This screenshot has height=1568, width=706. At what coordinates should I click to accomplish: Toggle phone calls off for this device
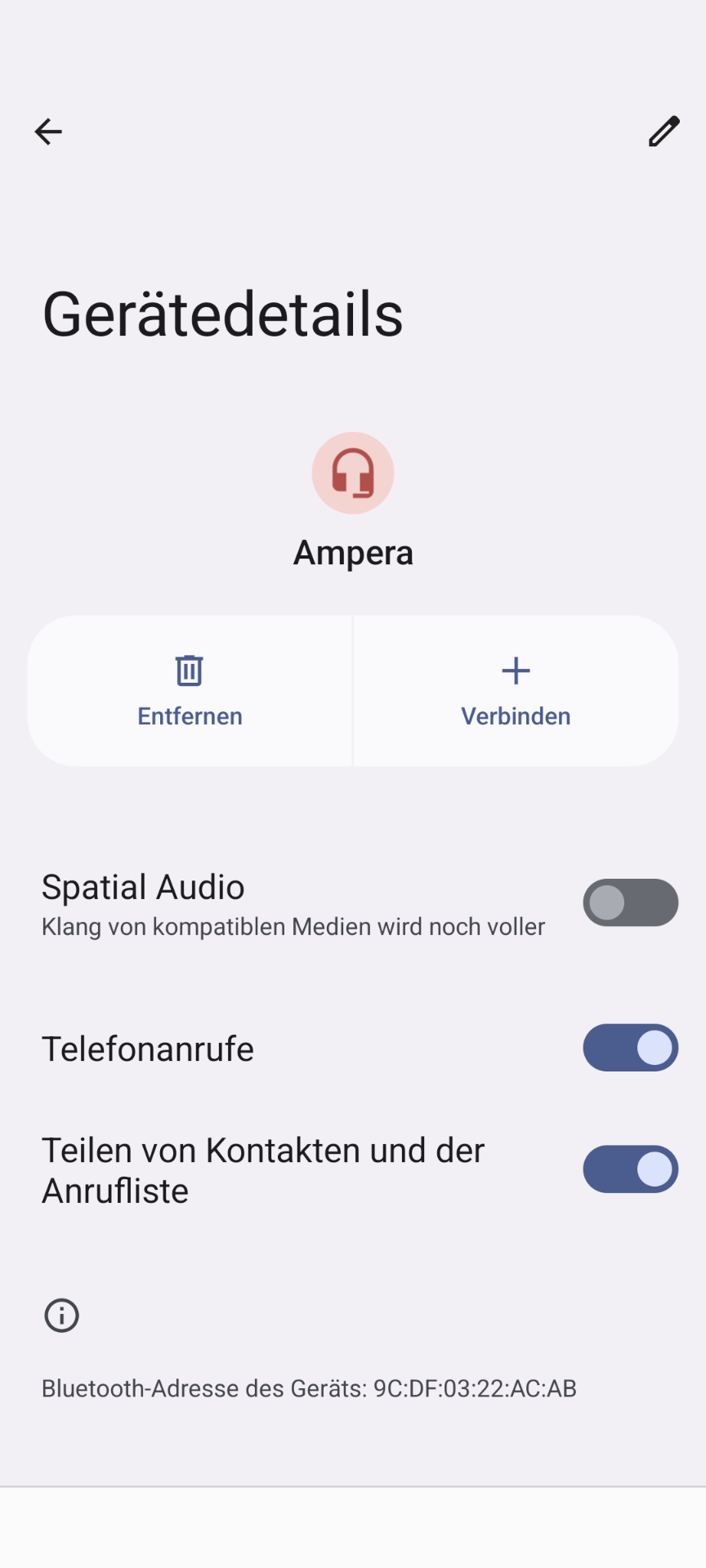(630, 1048)
